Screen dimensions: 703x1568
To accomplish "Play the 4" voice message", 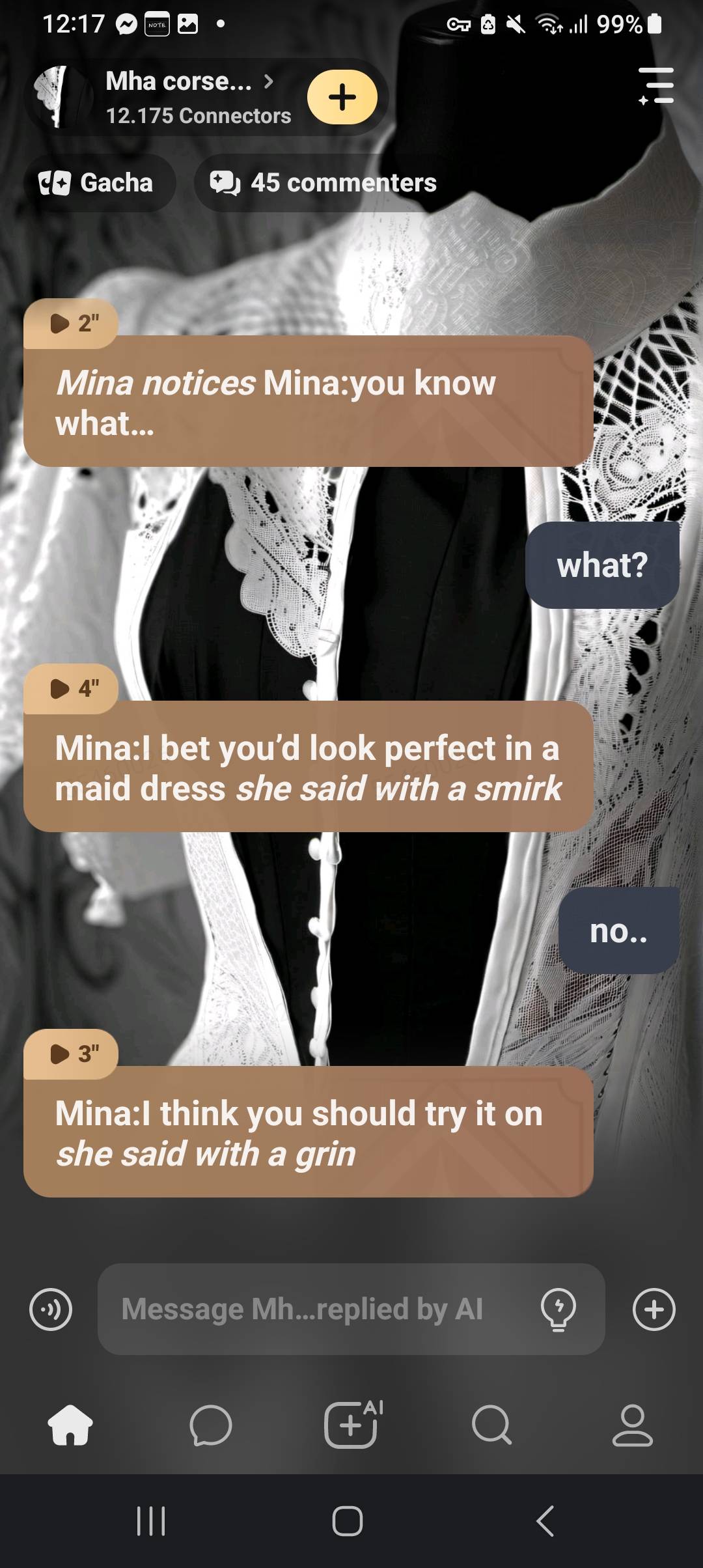I will coord(72,688).
